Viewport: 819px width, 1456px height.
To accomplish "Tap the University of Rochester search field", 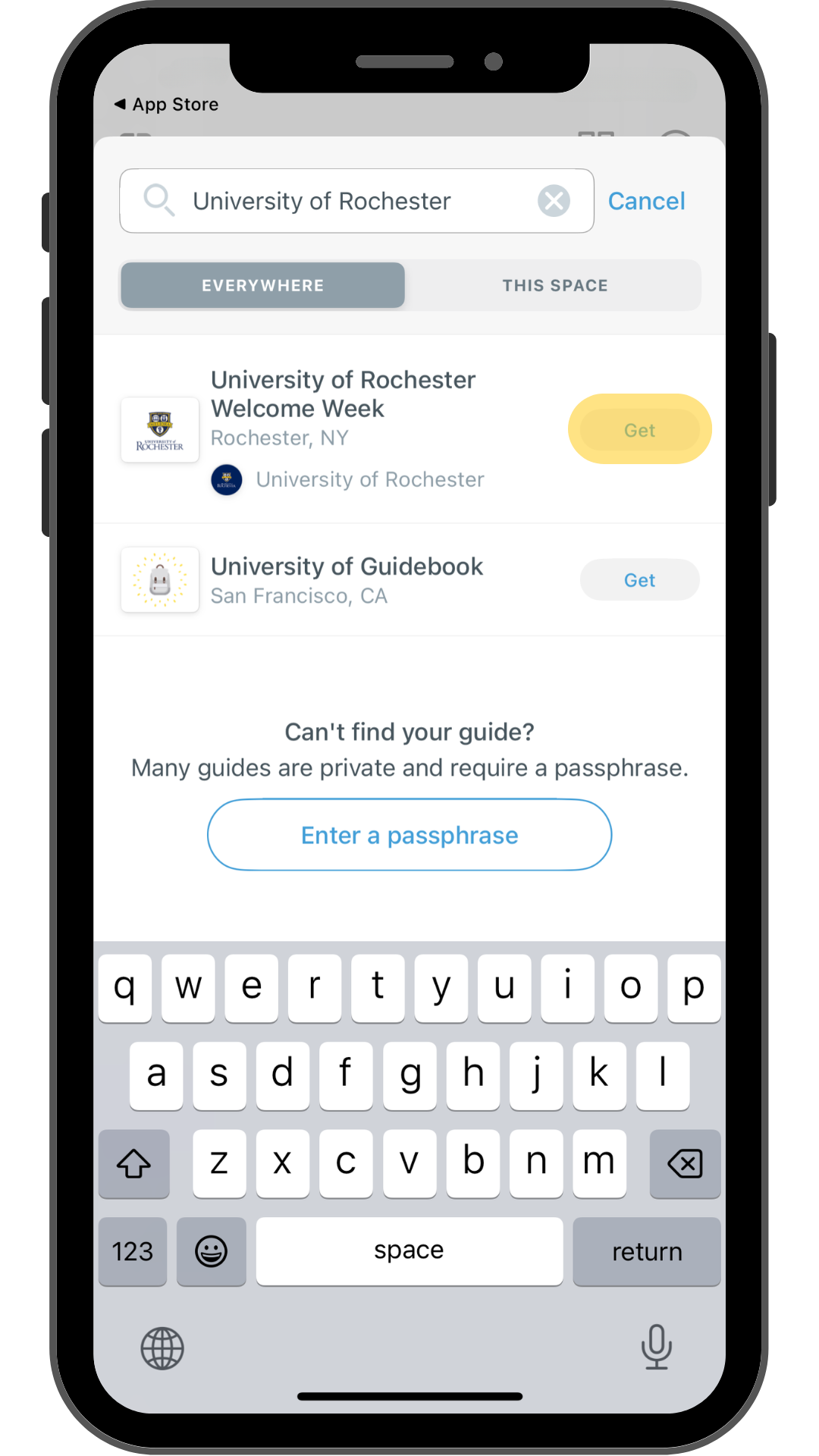I will 341,201.
